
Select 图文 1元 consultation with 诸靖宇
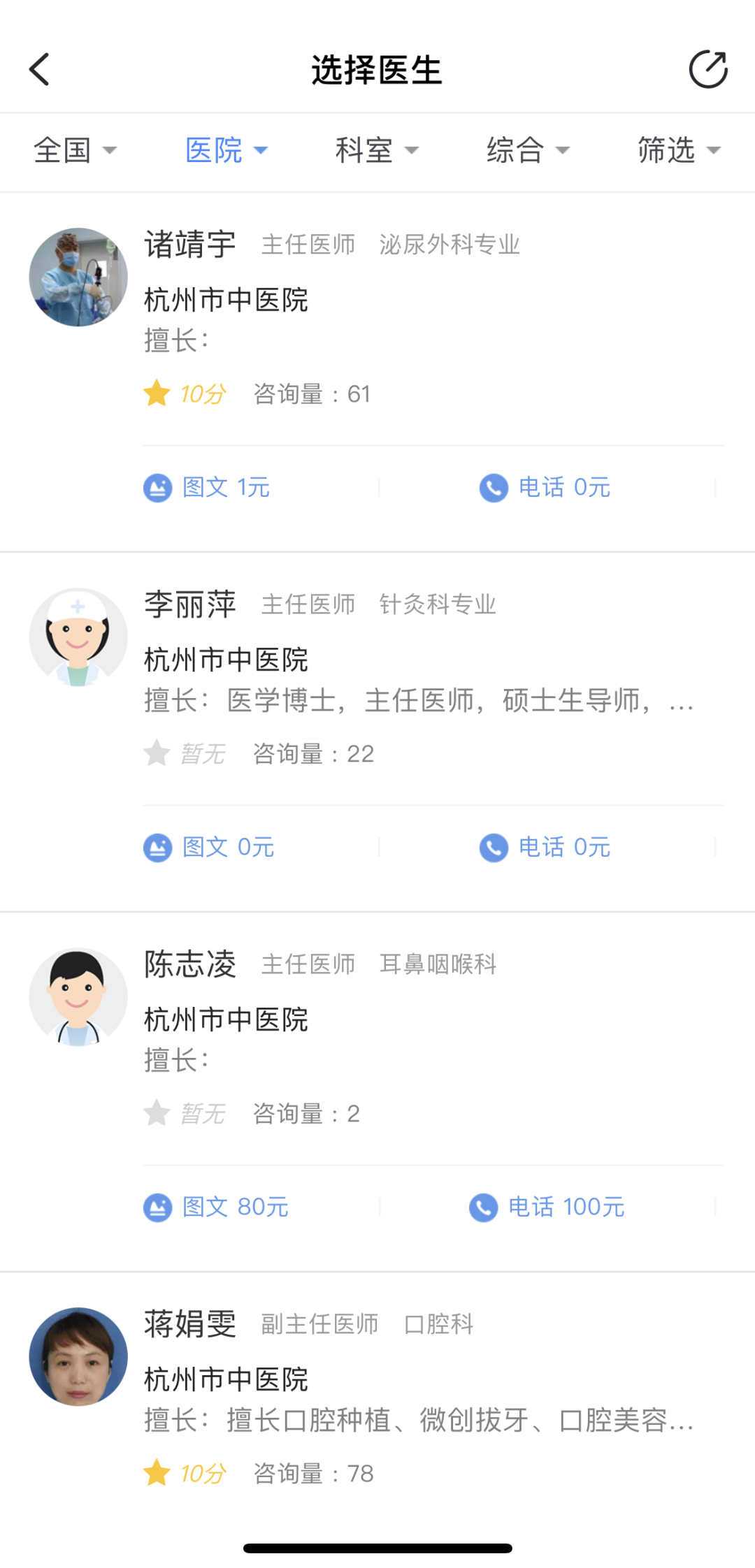[208, 488]
